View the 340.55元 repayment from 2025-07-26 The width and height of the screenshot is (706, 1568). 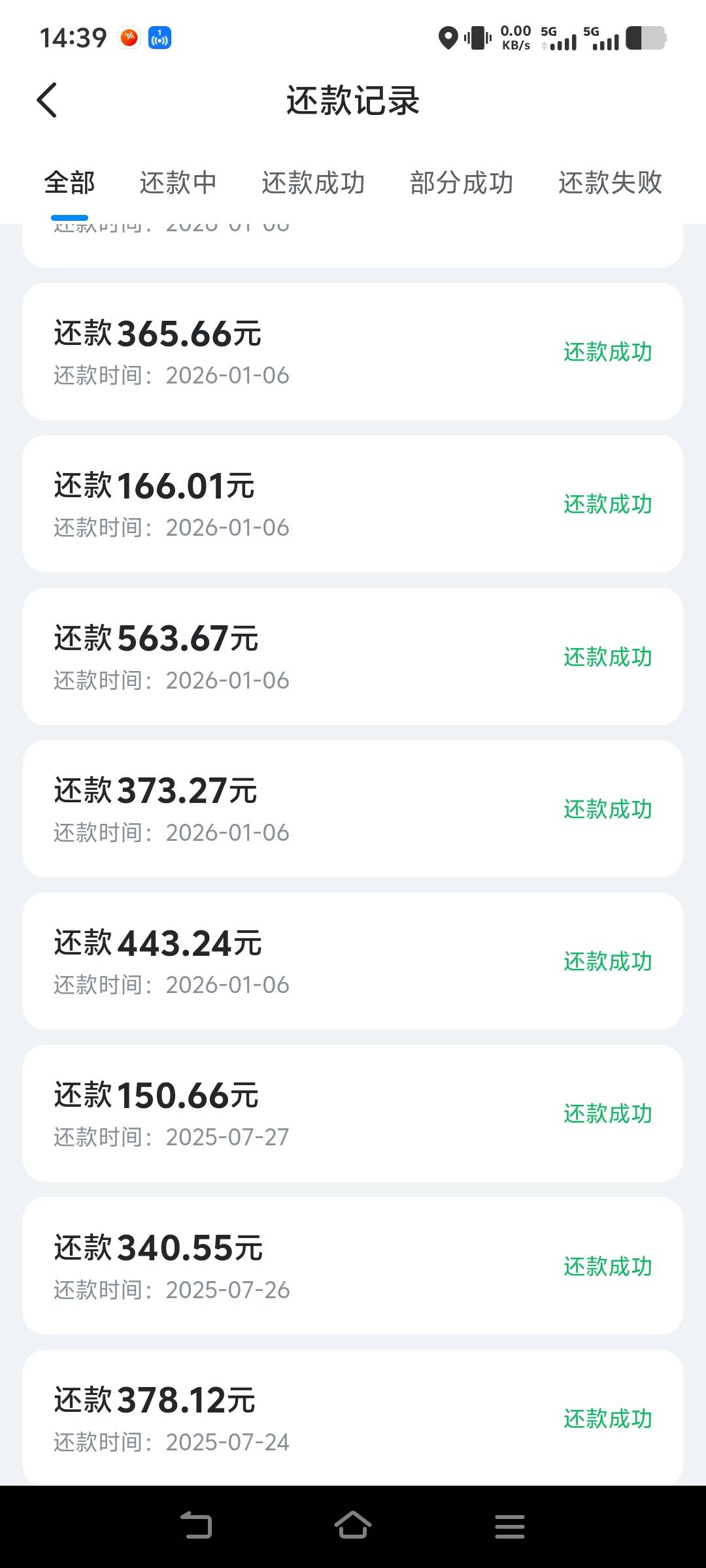[353, 1266]
